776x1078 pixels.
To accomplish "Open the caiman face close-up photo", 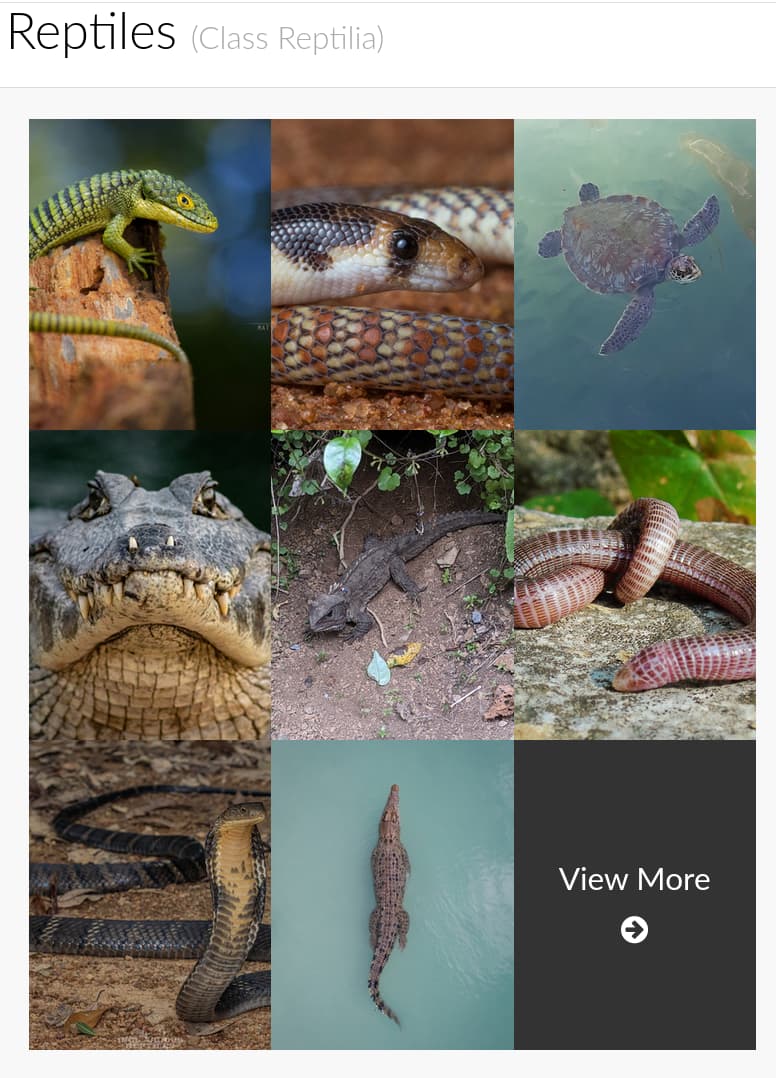I will [150, 585].
